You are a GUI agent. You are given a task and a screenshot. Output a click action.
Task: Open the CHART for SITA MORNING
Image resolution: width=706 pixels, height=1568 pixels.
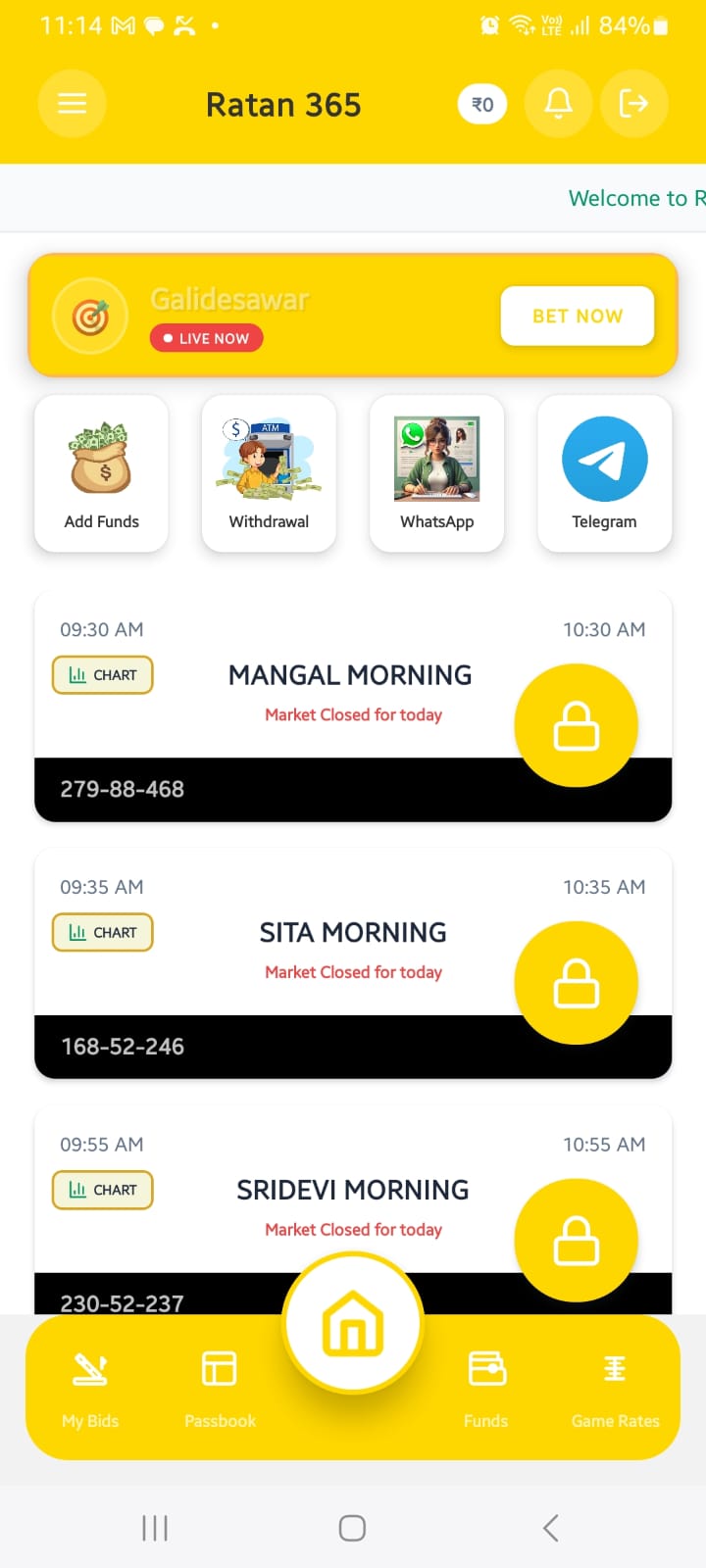pos(102,932)
